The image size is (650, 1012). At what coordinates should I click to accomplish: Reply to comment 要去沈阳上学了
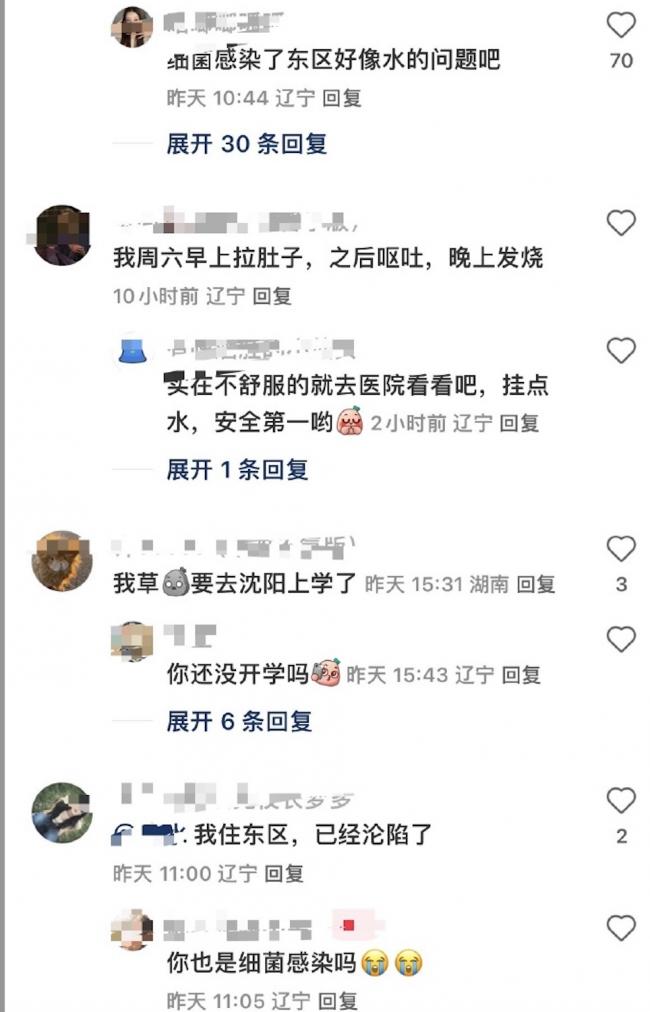coord(535,584)
